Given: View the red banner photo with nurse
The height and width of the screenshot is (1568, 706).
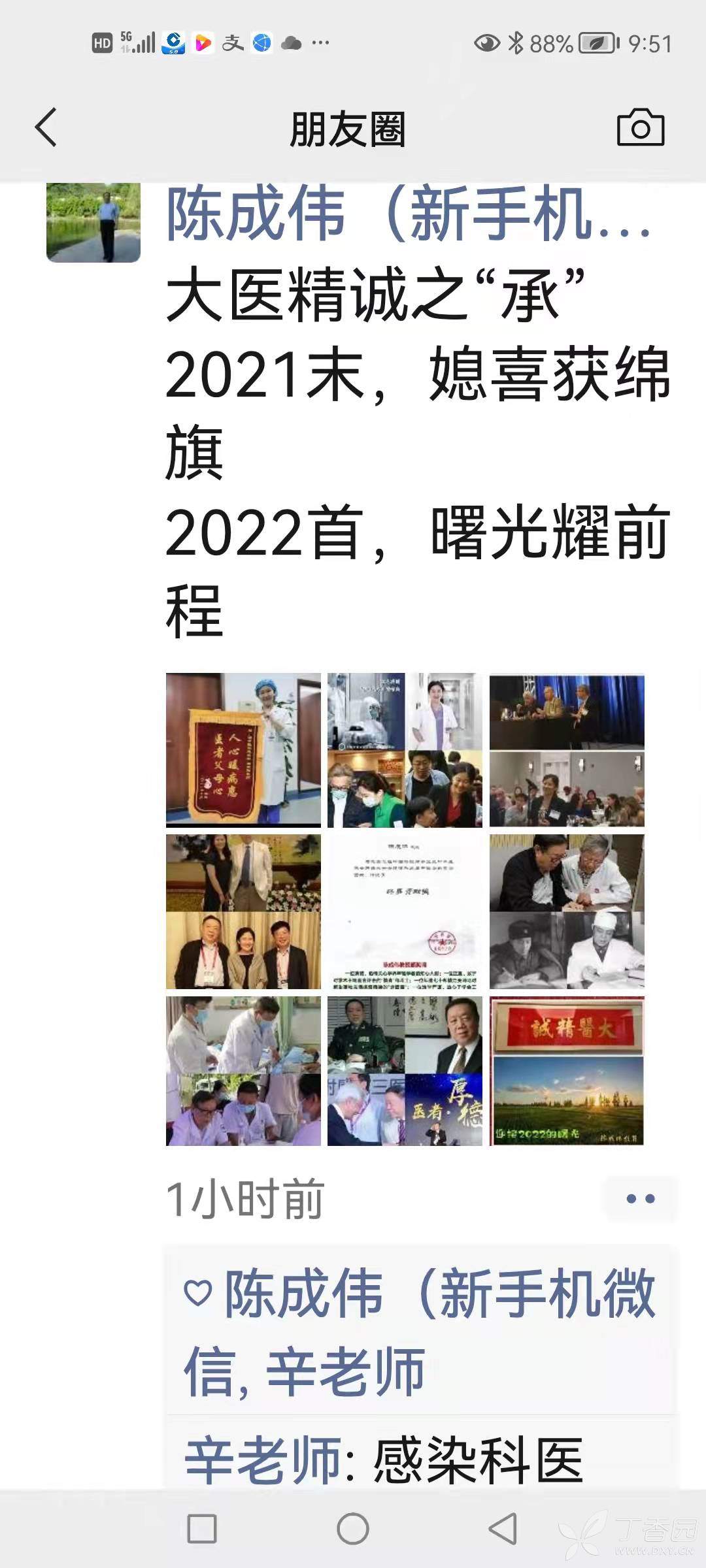Looking at the screenshot, I should coord(243,750).
